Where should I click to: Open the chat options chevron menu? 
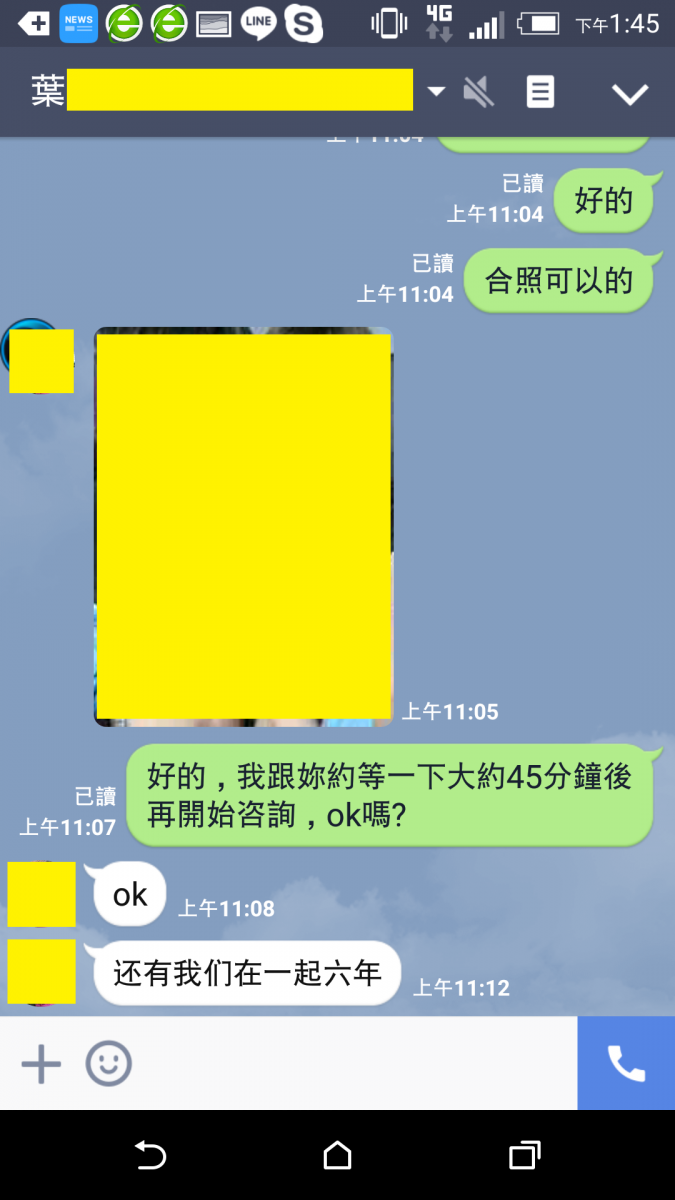[x=630, y=94]
